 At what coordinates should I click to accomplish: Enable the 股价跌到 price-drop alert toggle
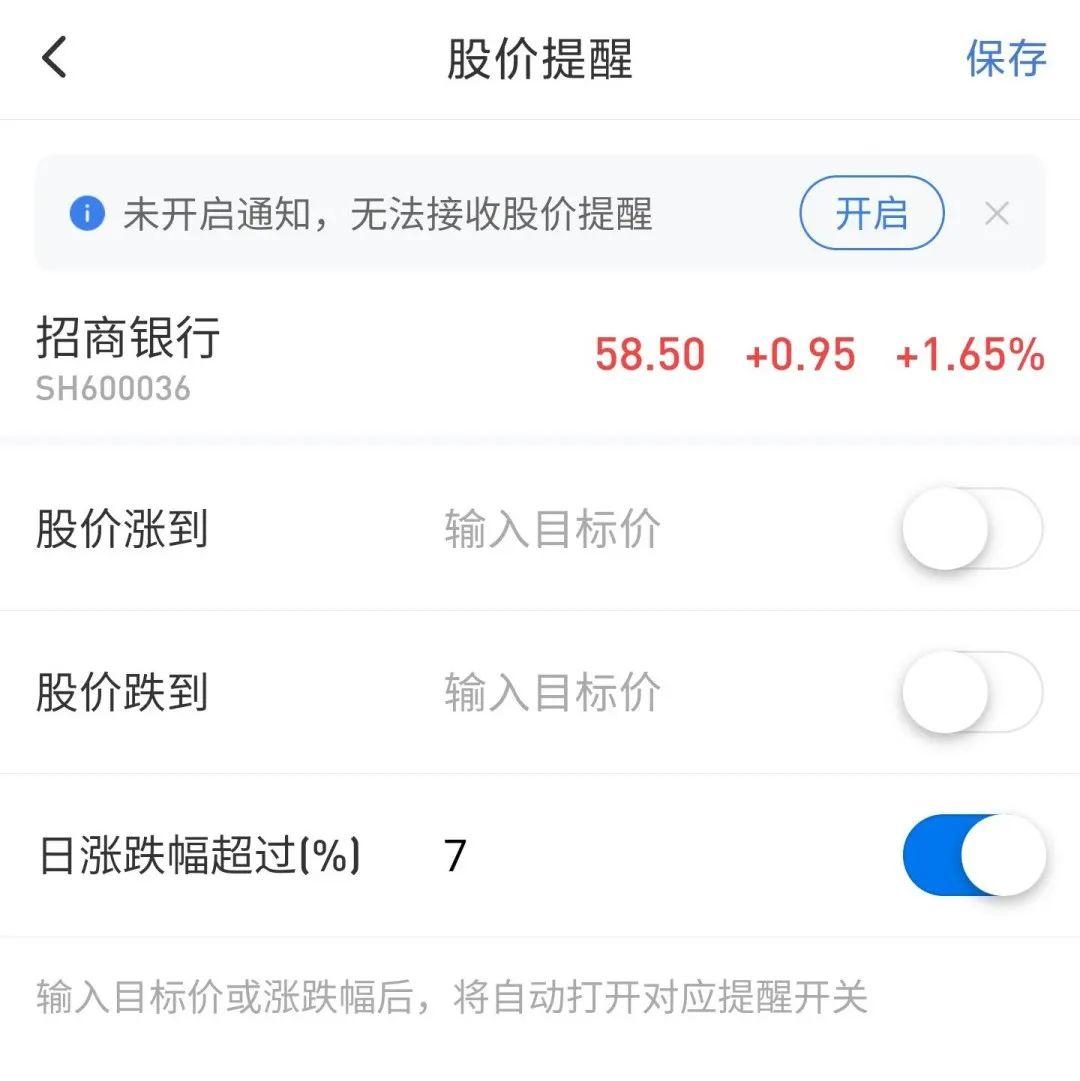971,691
